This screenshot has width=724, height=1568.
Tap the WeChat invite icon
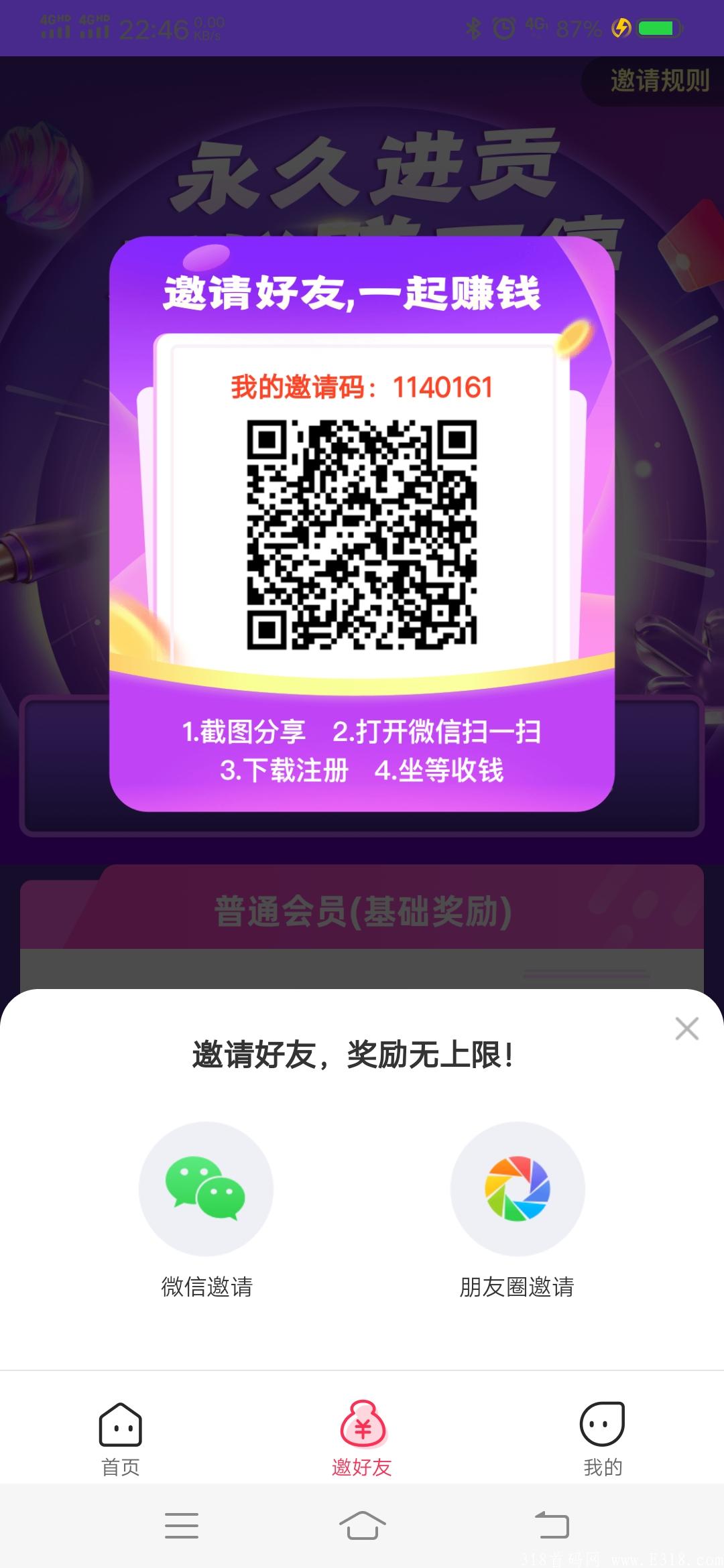(x=206, y=1189)
